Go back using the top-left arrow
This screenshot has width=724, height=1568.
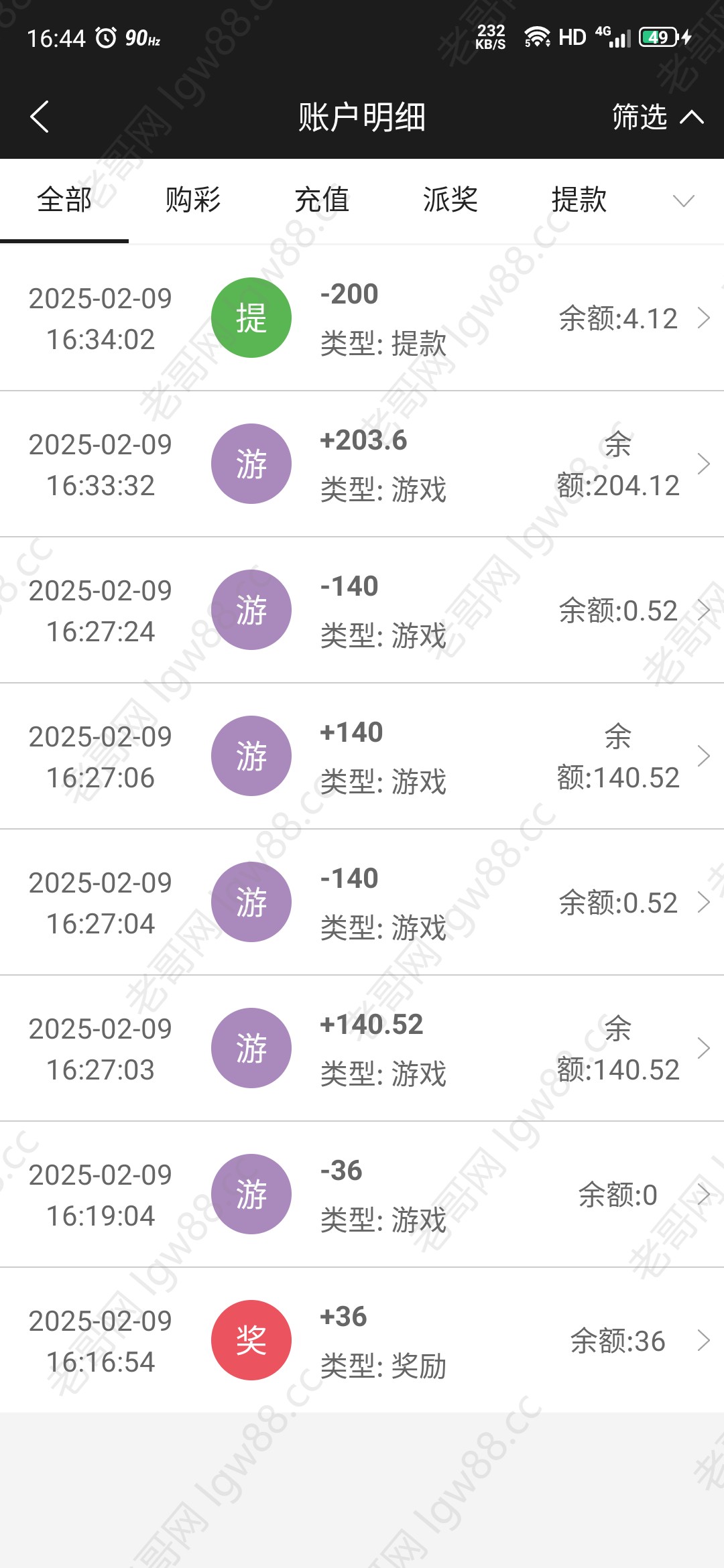[40, 117]
